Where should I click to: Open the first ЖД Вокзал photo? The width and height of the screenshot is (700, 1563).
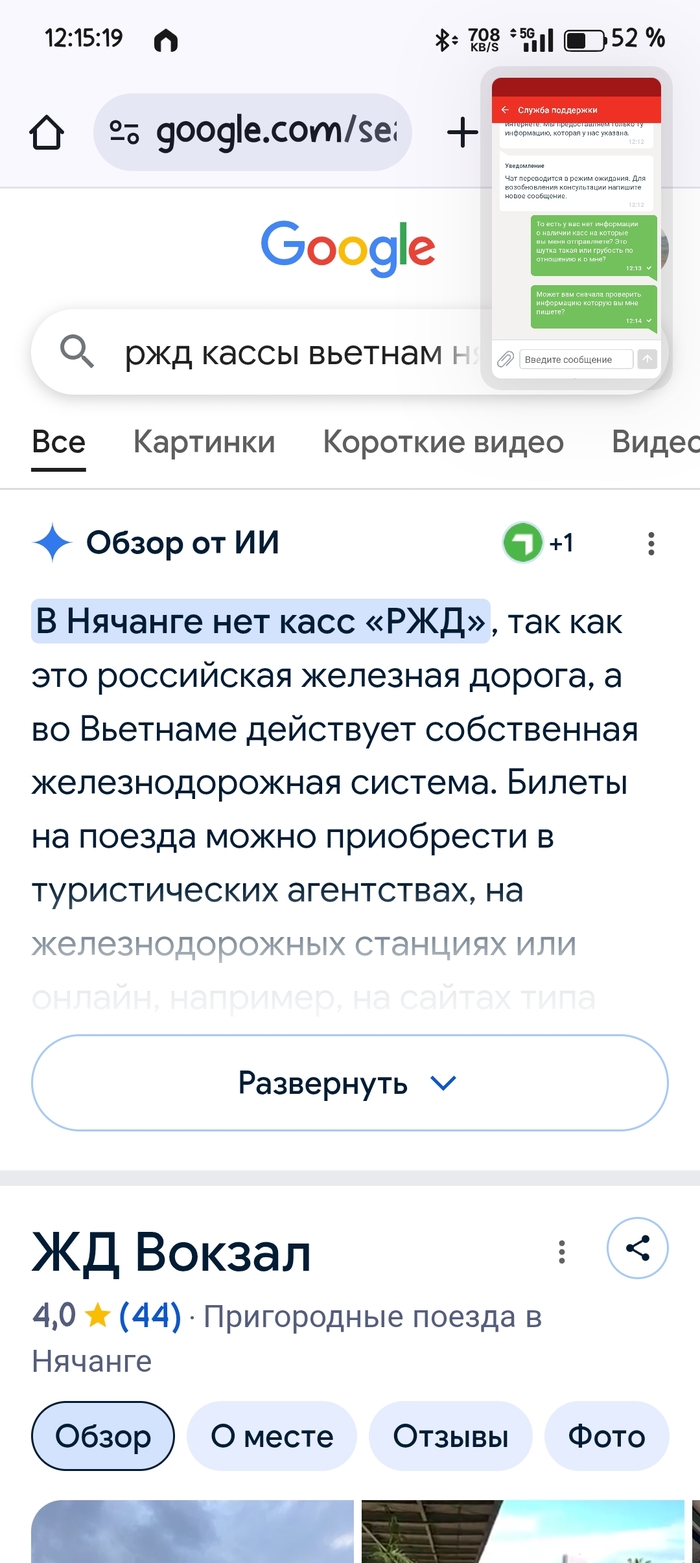pos(192,1531)
